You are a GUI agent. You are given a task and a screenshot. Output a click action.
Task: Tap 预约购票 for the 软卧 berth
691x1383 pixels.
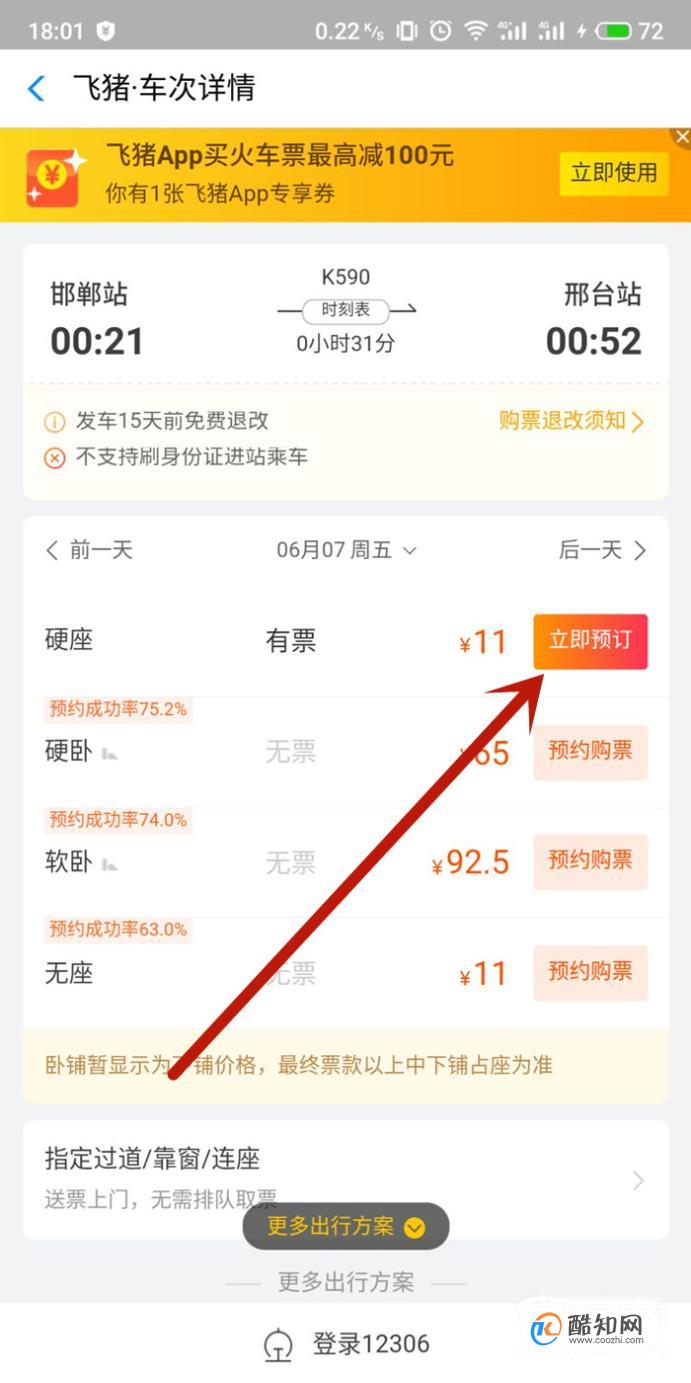[590, 861]
